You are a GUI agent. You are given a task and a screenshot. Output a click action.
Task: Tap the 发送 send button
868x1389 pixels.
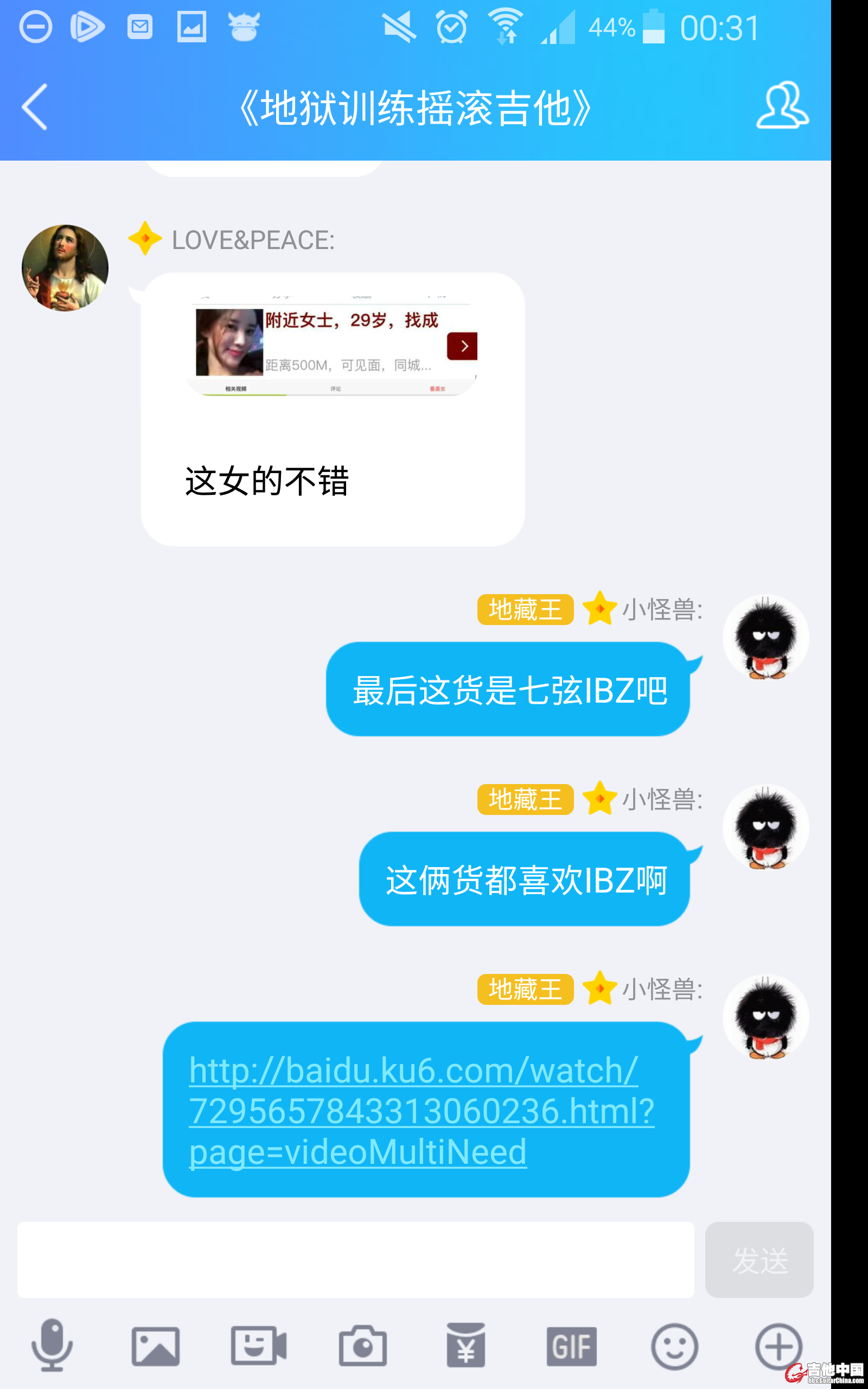(759, 1260)
